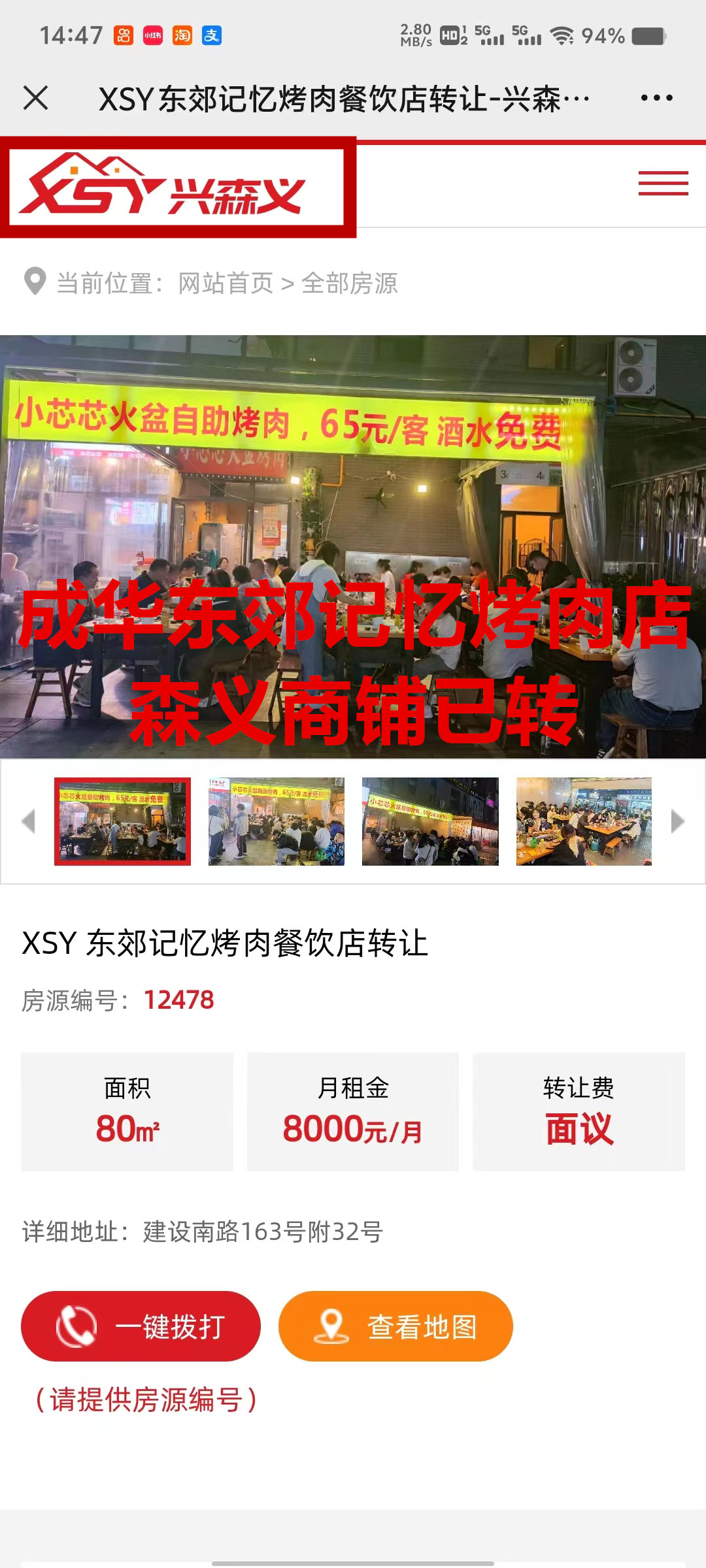Open the red hamburger menu

tap(663, 184)
